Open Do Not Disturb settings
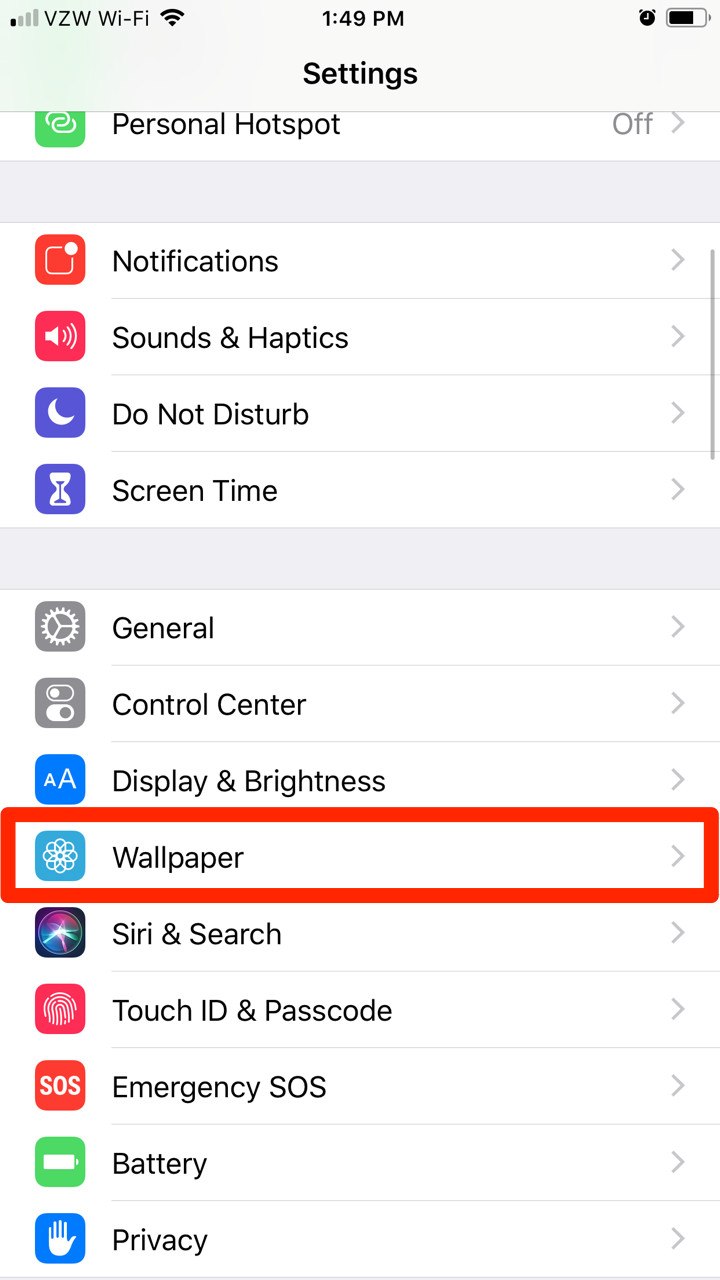720x1280 pixels. click(360, 414)
